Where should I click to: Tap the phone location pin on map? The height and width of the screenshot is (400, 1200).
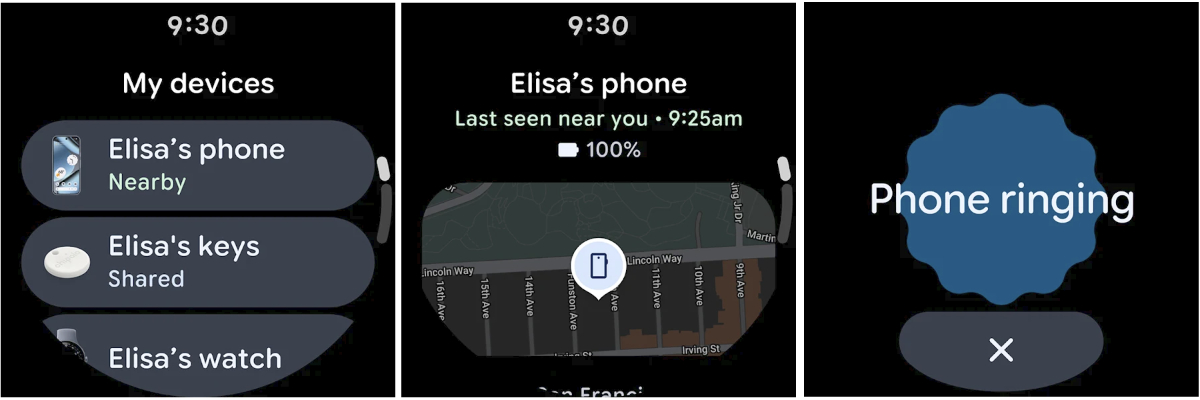click(598, 266)
